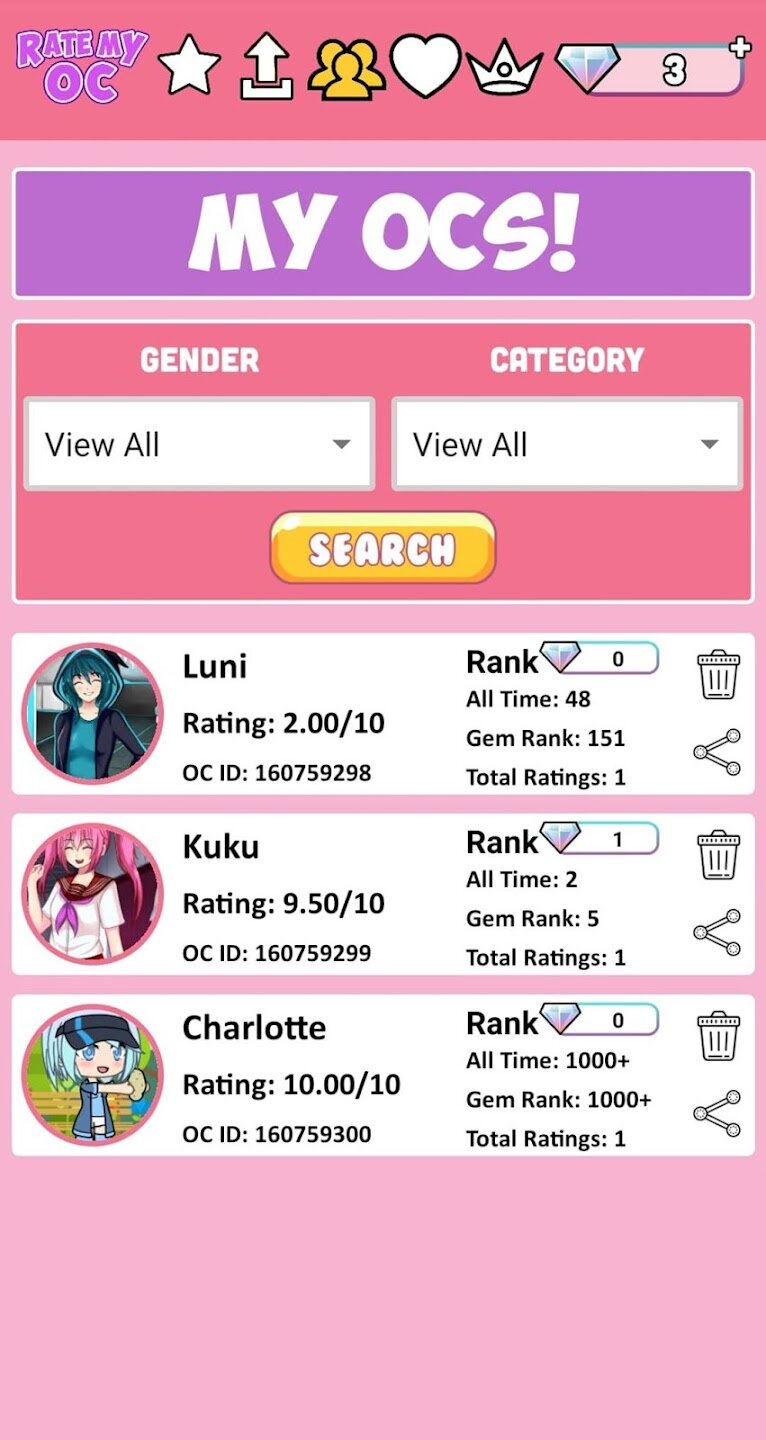Expand the Gender dropdown
Screen dimensions: 766x1440
tap(199, 444)
